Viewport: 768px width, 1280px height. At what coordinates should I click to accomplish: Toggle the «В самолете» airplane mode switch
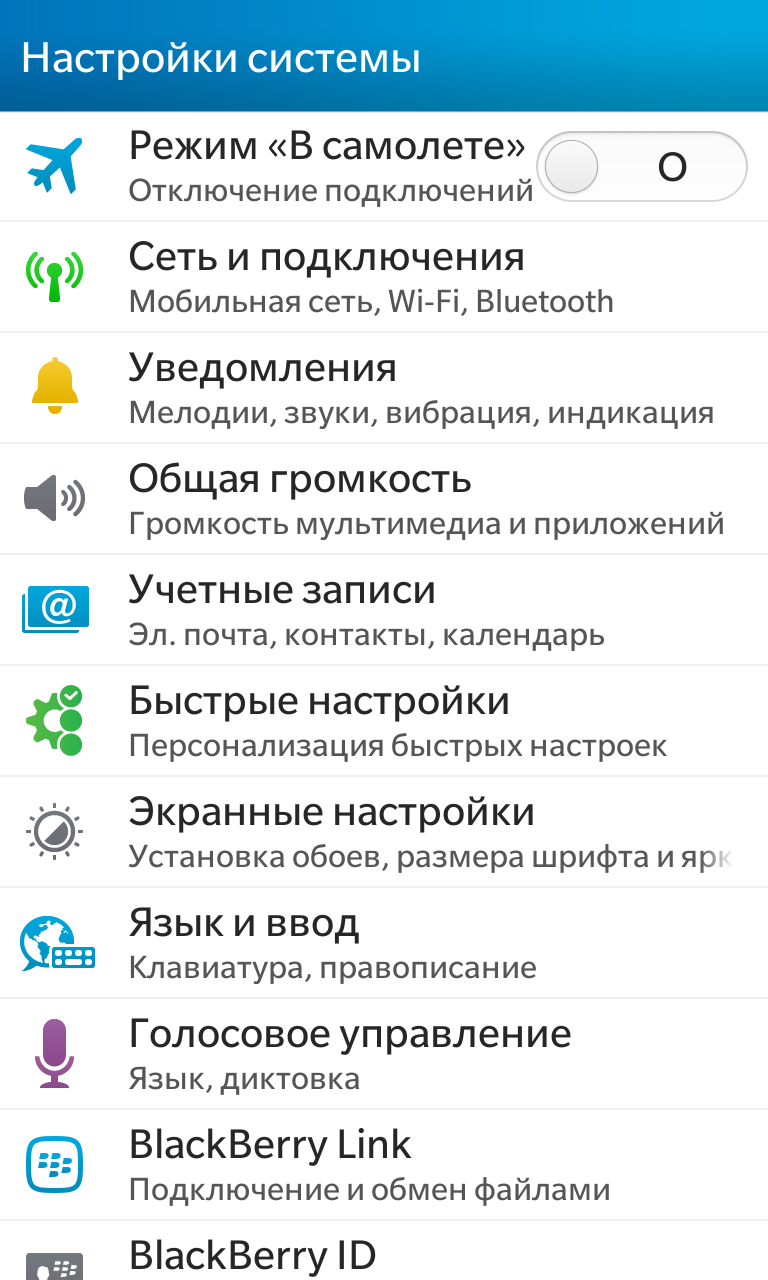tap(642, 166)
